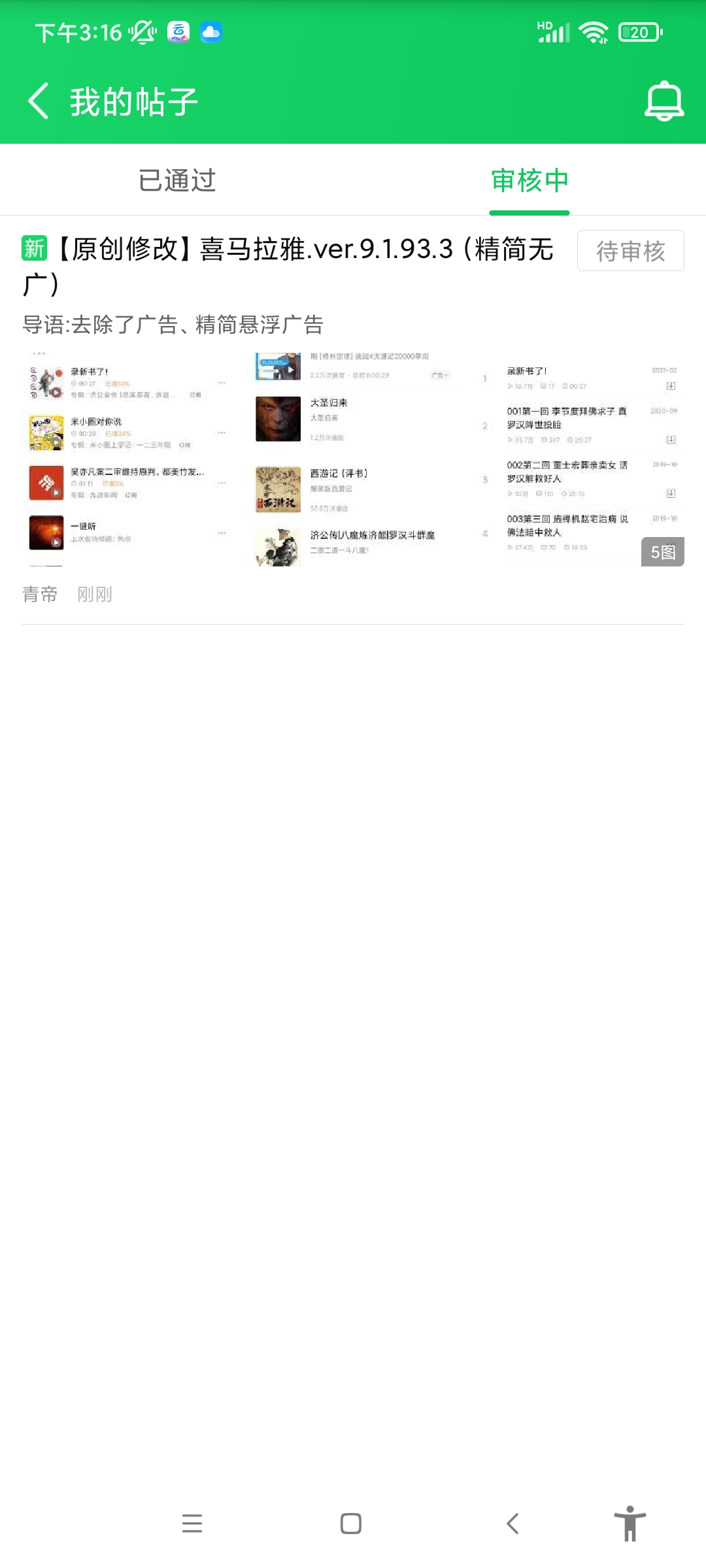View the post's first screenshot image
This screenshot has height=1568, width=706.
[x=127, y=459]
